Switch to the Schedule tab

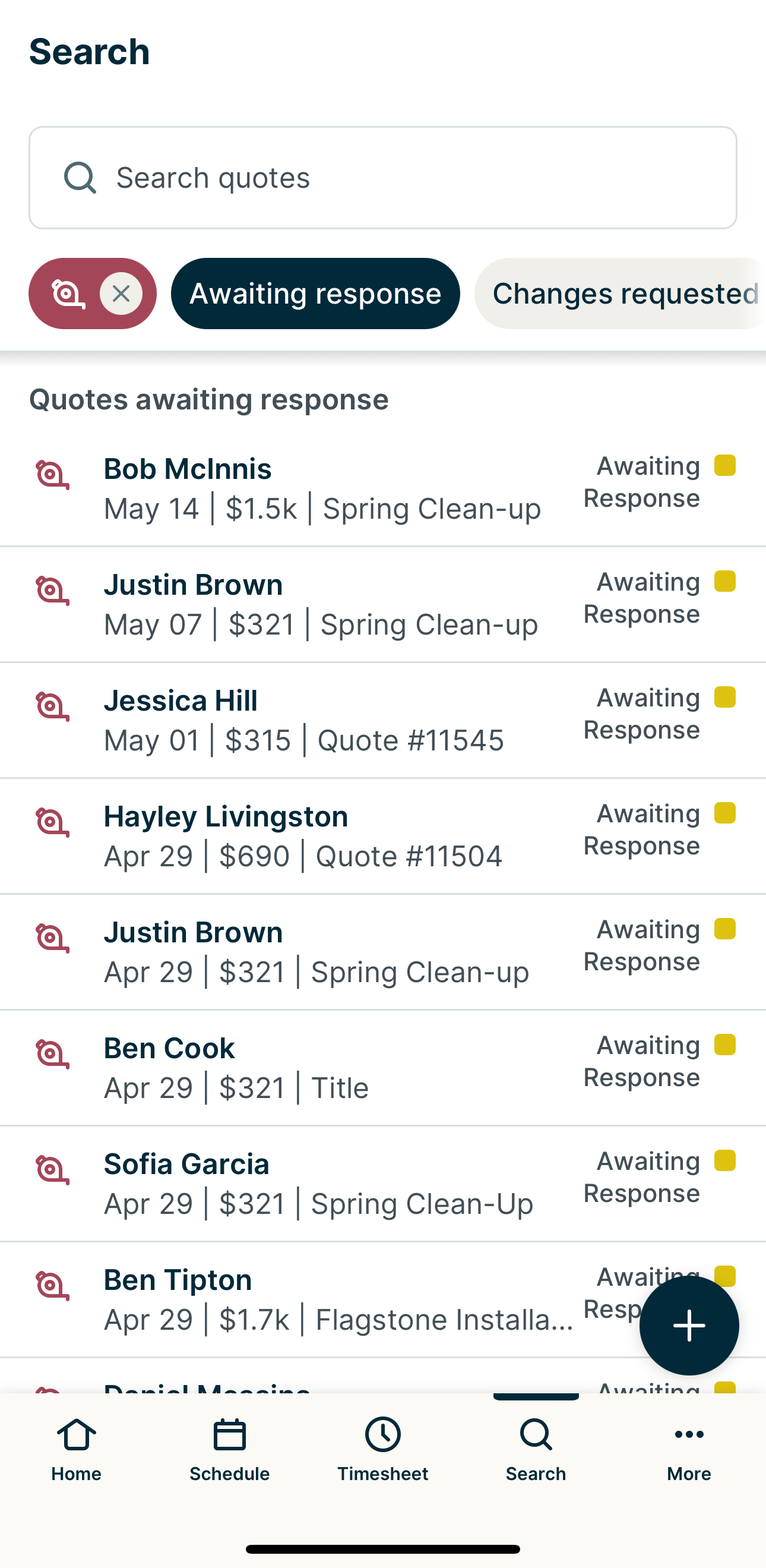click(x=229, y=1449)
